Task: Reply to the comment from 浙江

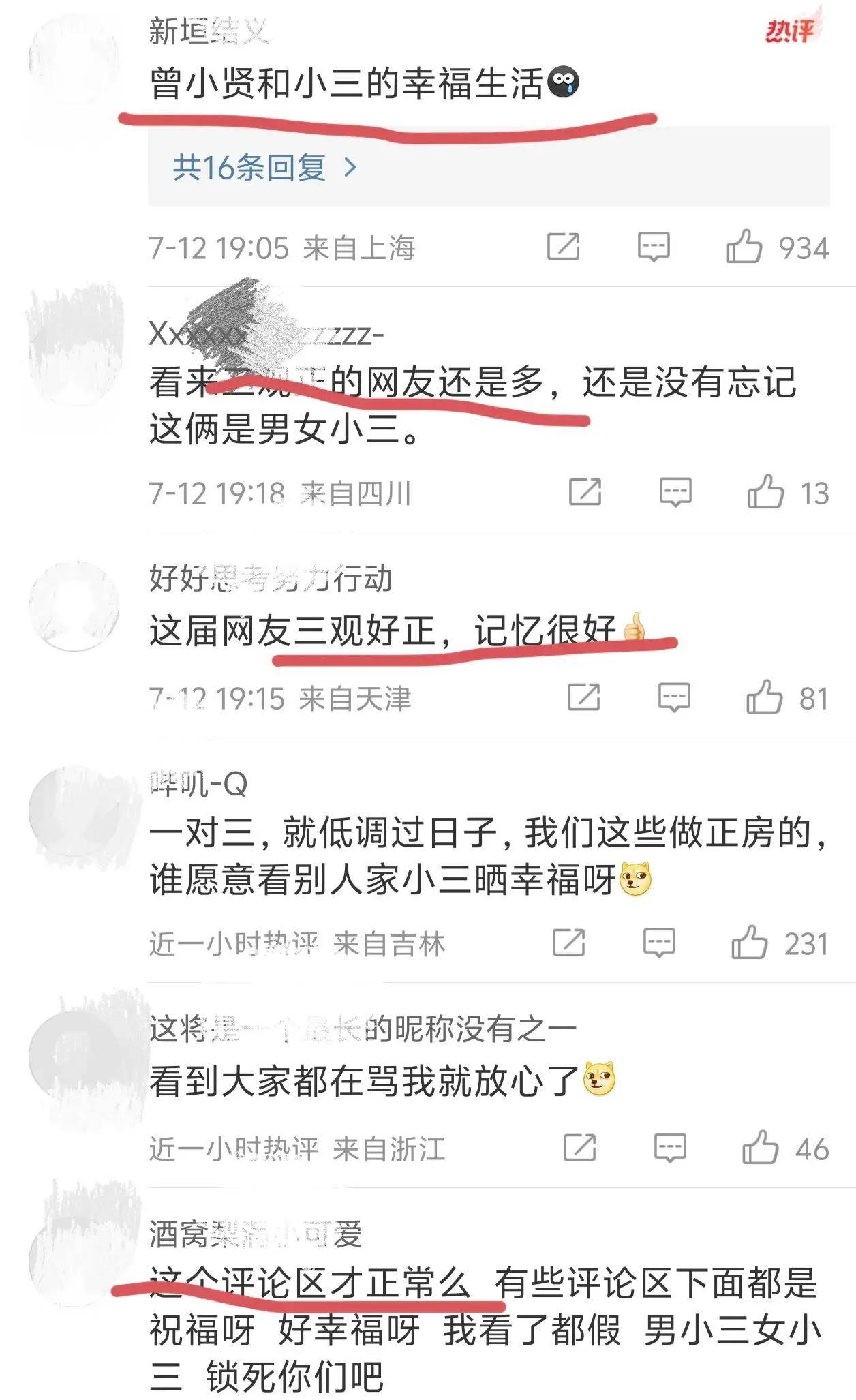Action: (x=670, y=1148)
